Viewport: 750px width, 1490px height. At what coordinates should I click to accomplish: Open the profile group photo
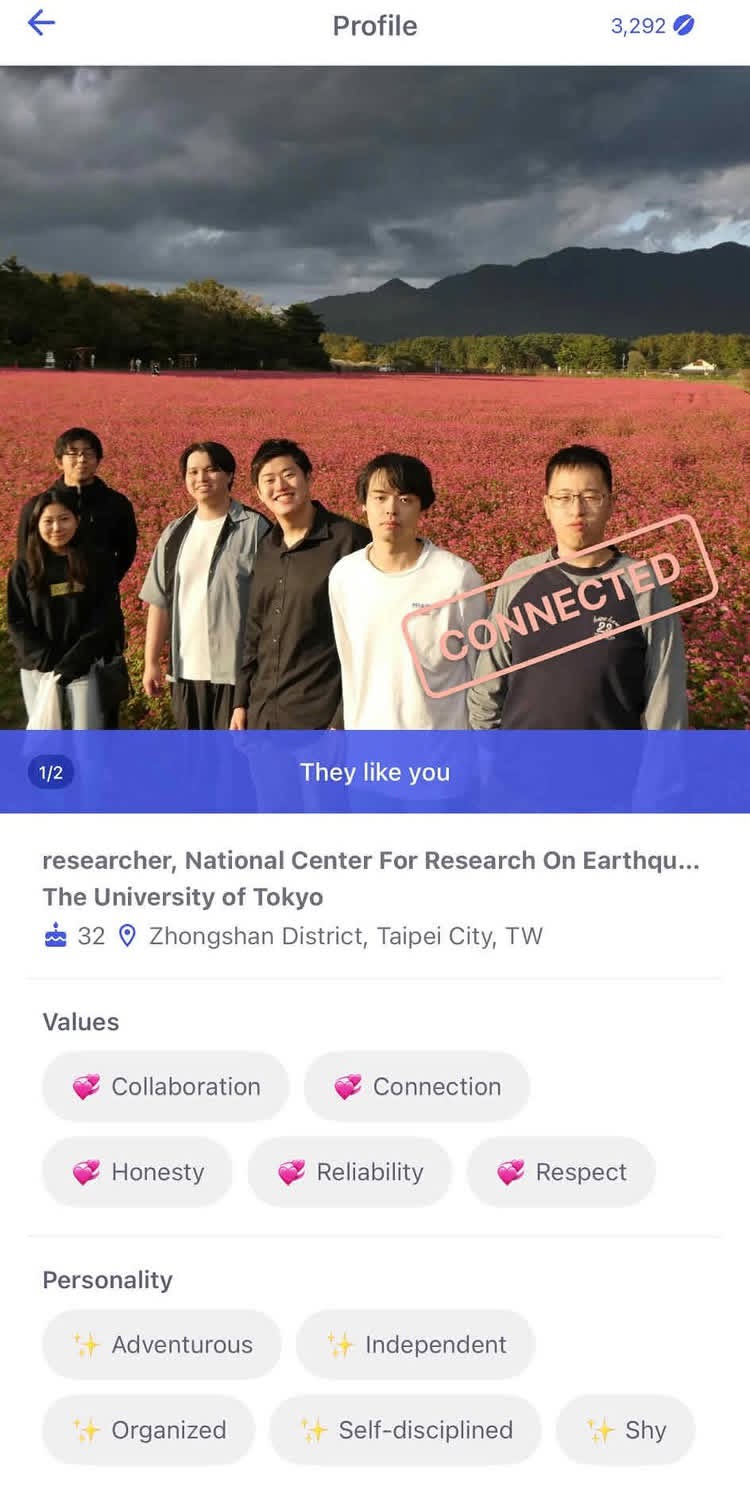(x=375, y=398)
